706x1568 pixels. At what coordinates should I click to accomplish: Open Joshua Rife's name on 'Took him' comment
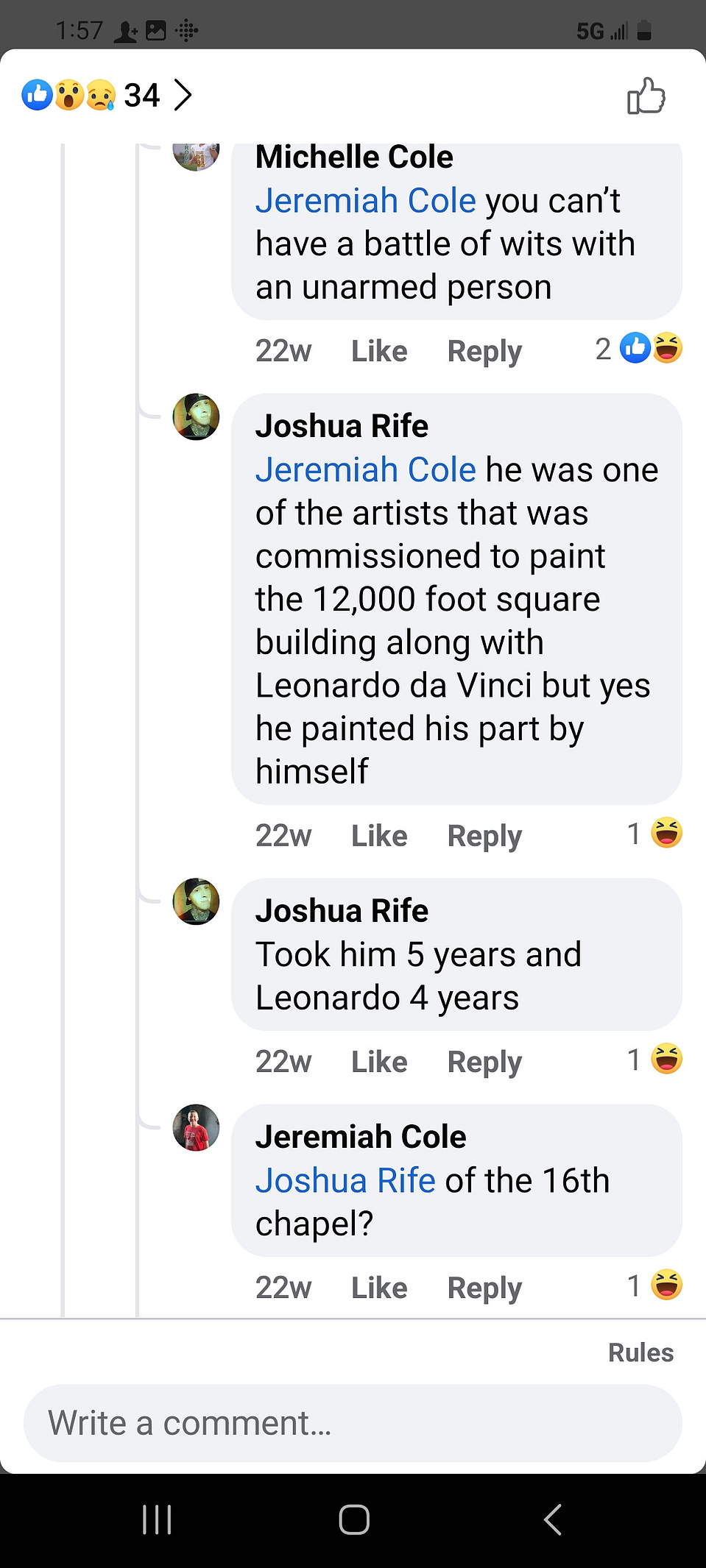tap(342, 911)
